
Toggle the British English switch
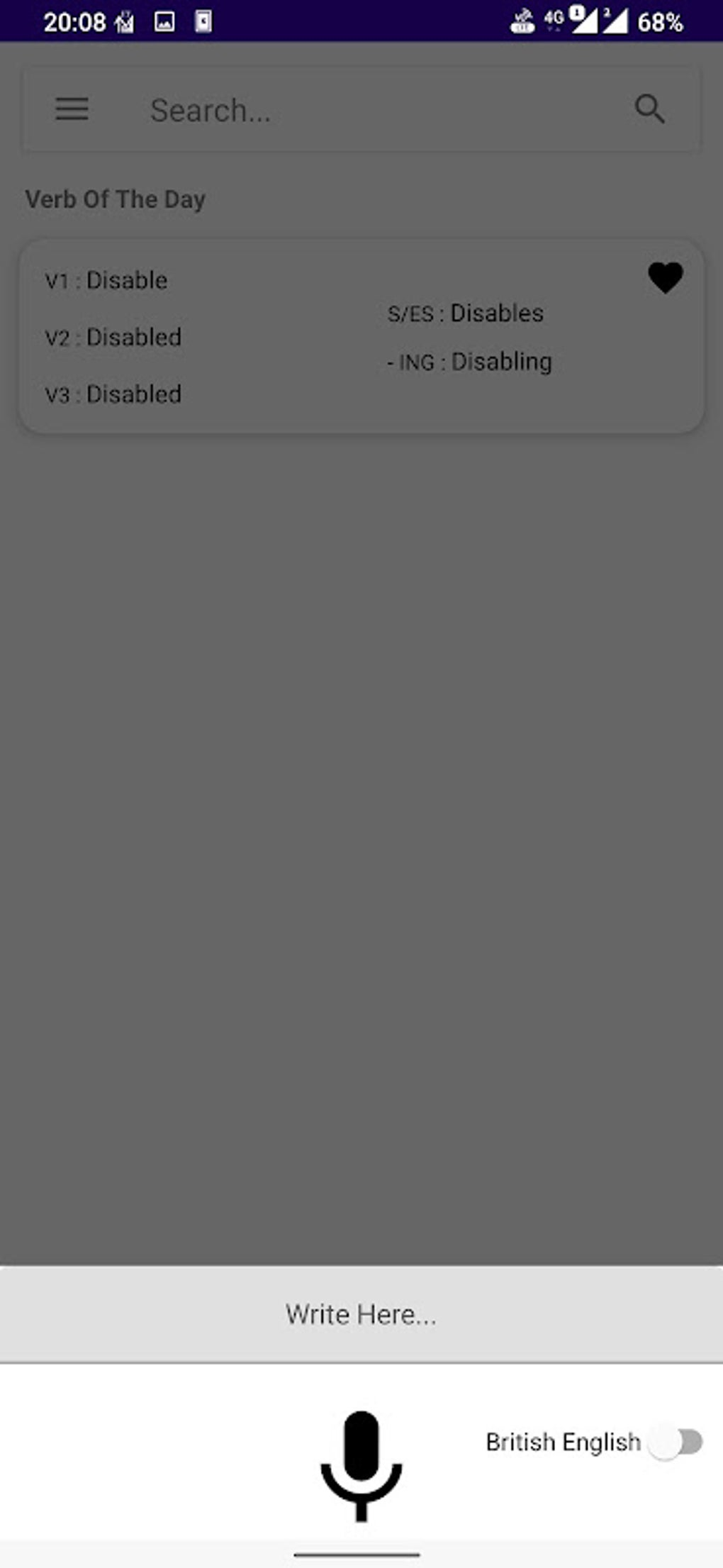point(676,1442)
